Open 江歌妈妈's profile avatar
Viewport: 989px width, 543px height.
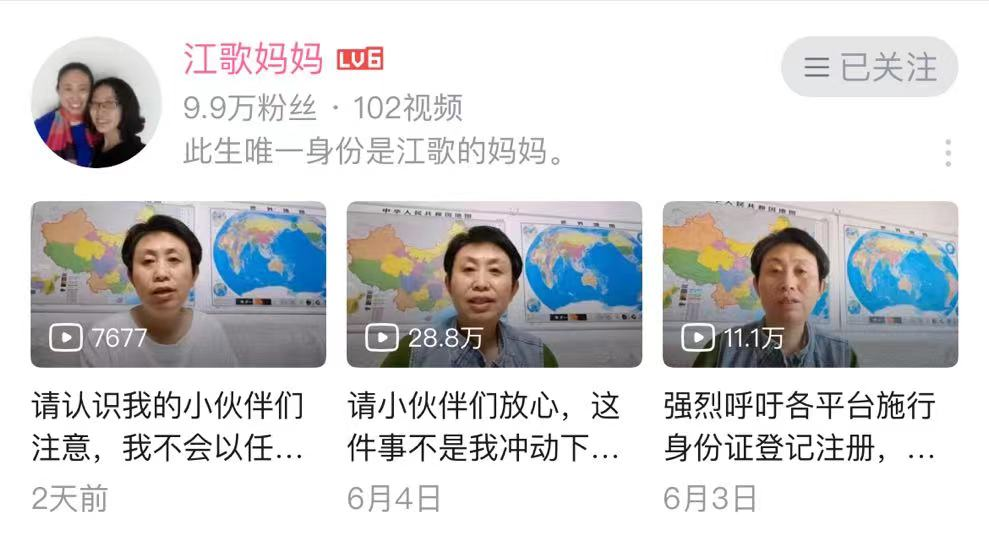tap(96, 103)
